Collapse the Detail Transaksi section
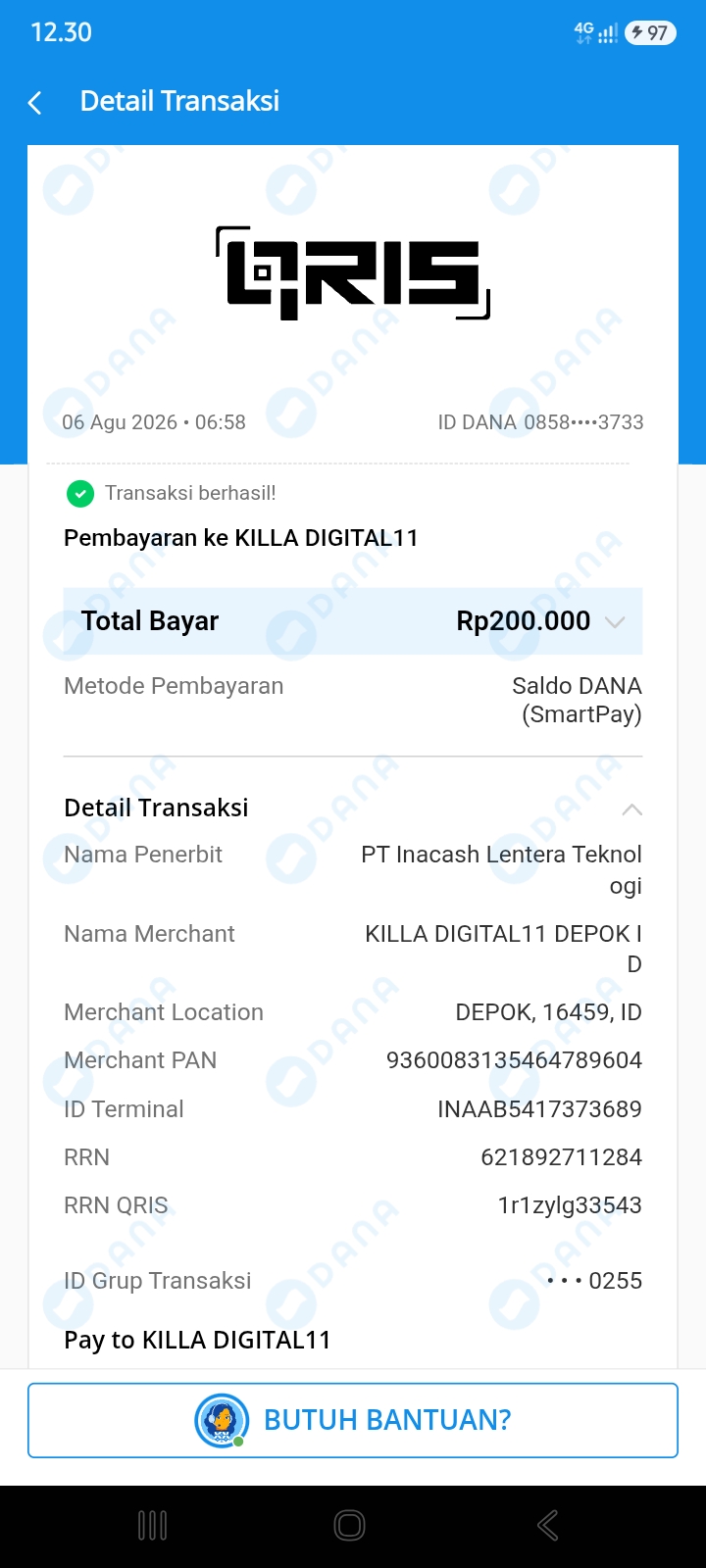This screenshot has width=706, height=1568. pos(632,808)
